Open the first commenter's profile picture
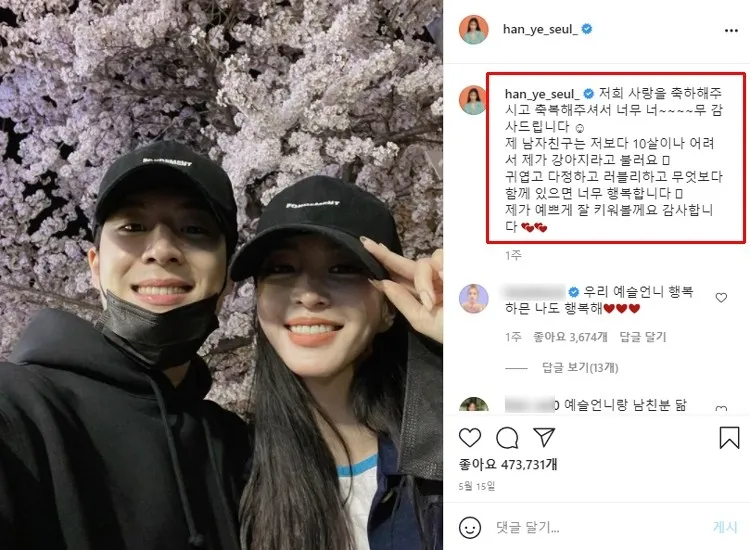The image size is (750, 550). [x=473, y=299]
